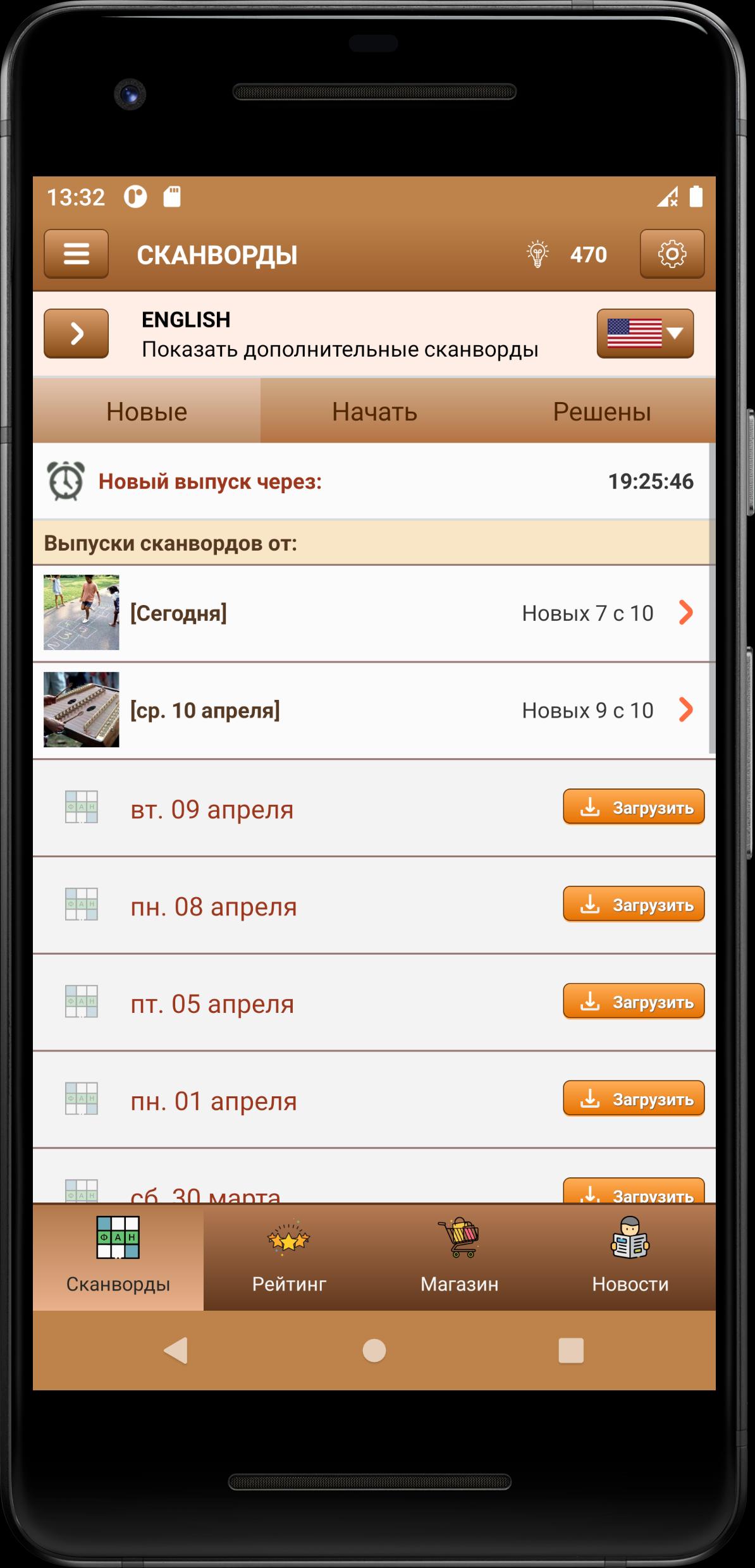This screenshot has height=1568, width=755.
Task: Open the ср. 10 апреля issue
Action: tap(374, 711)
